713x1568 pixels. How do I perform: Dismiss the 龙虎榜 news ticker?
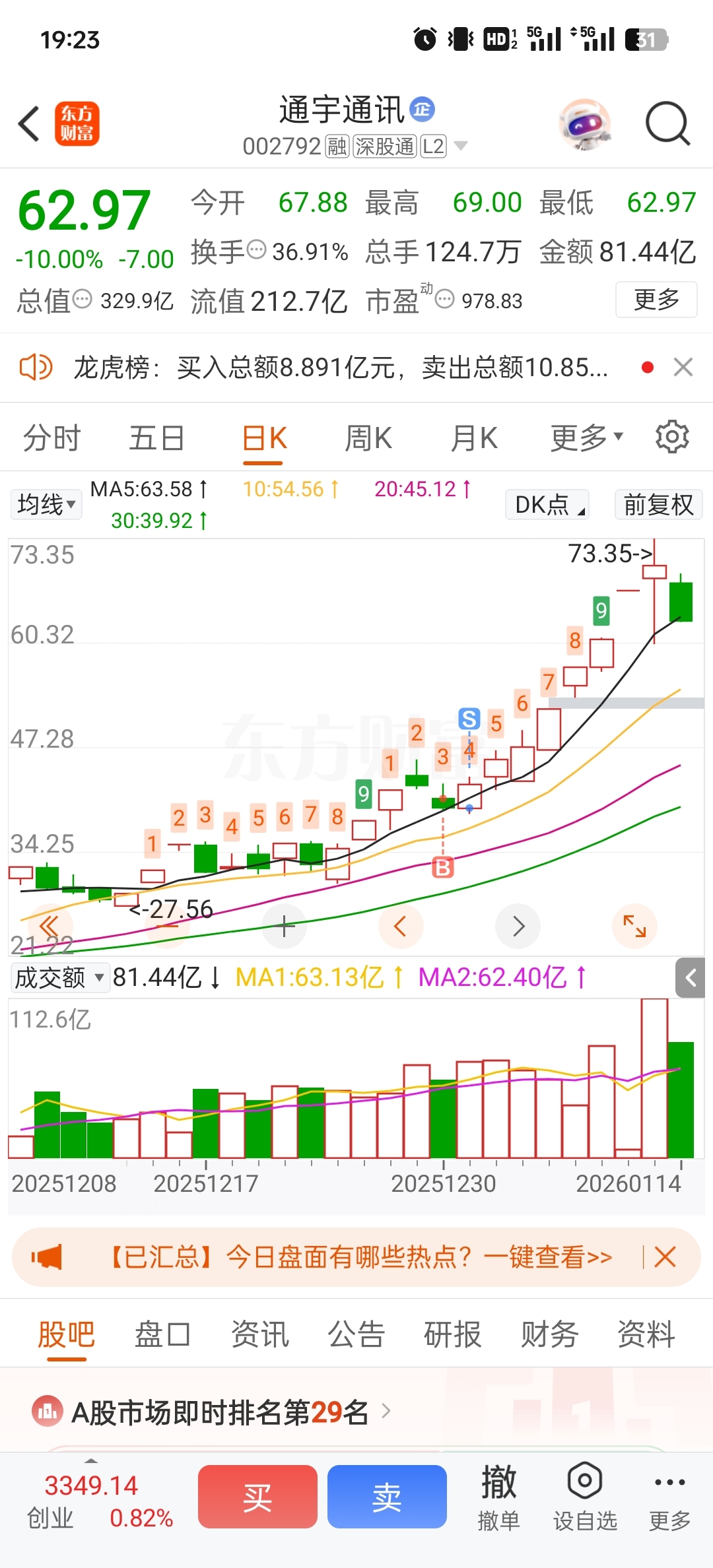pyautogui.click(x=683, y=367)
